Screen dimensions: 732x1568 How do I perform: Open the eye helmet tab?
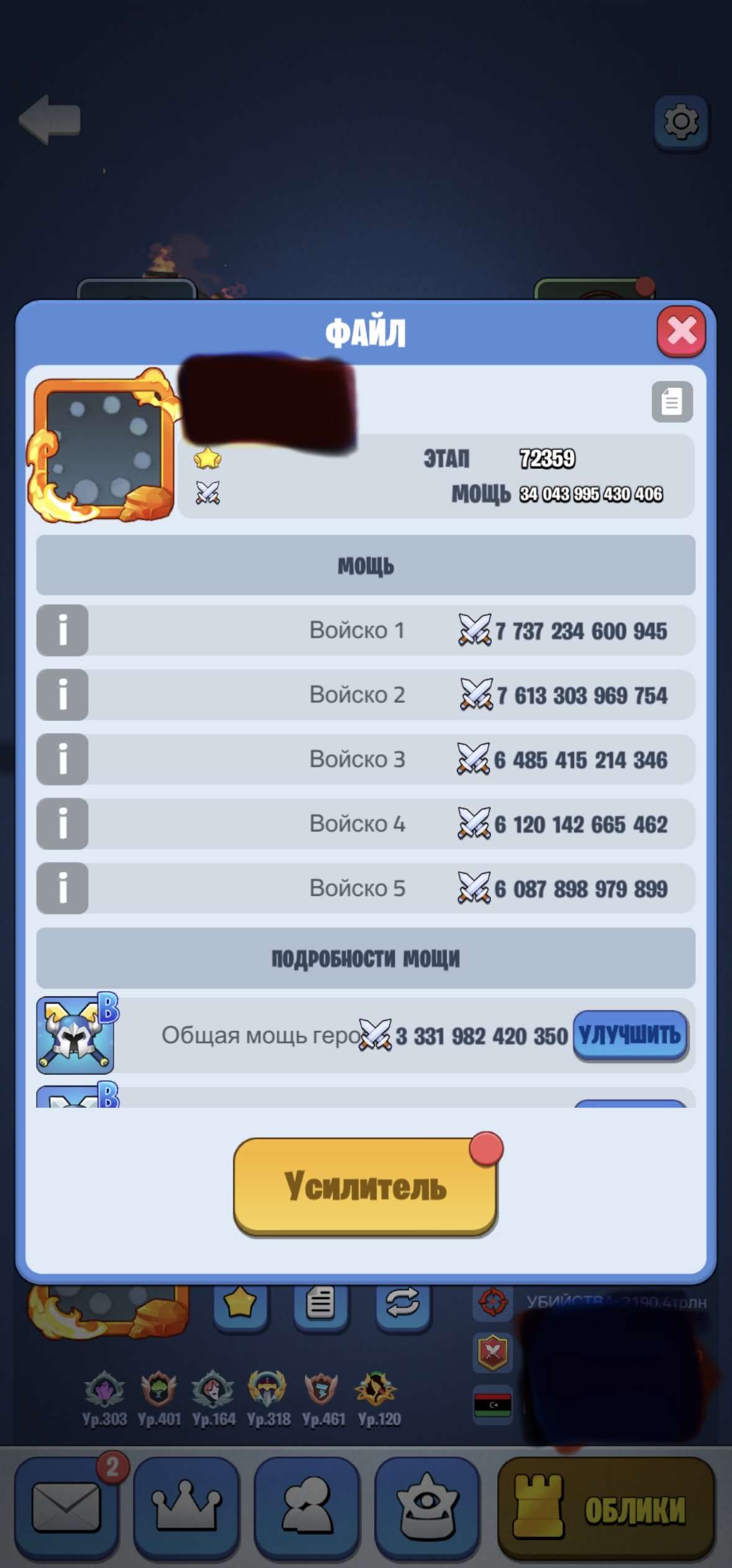427,1507
